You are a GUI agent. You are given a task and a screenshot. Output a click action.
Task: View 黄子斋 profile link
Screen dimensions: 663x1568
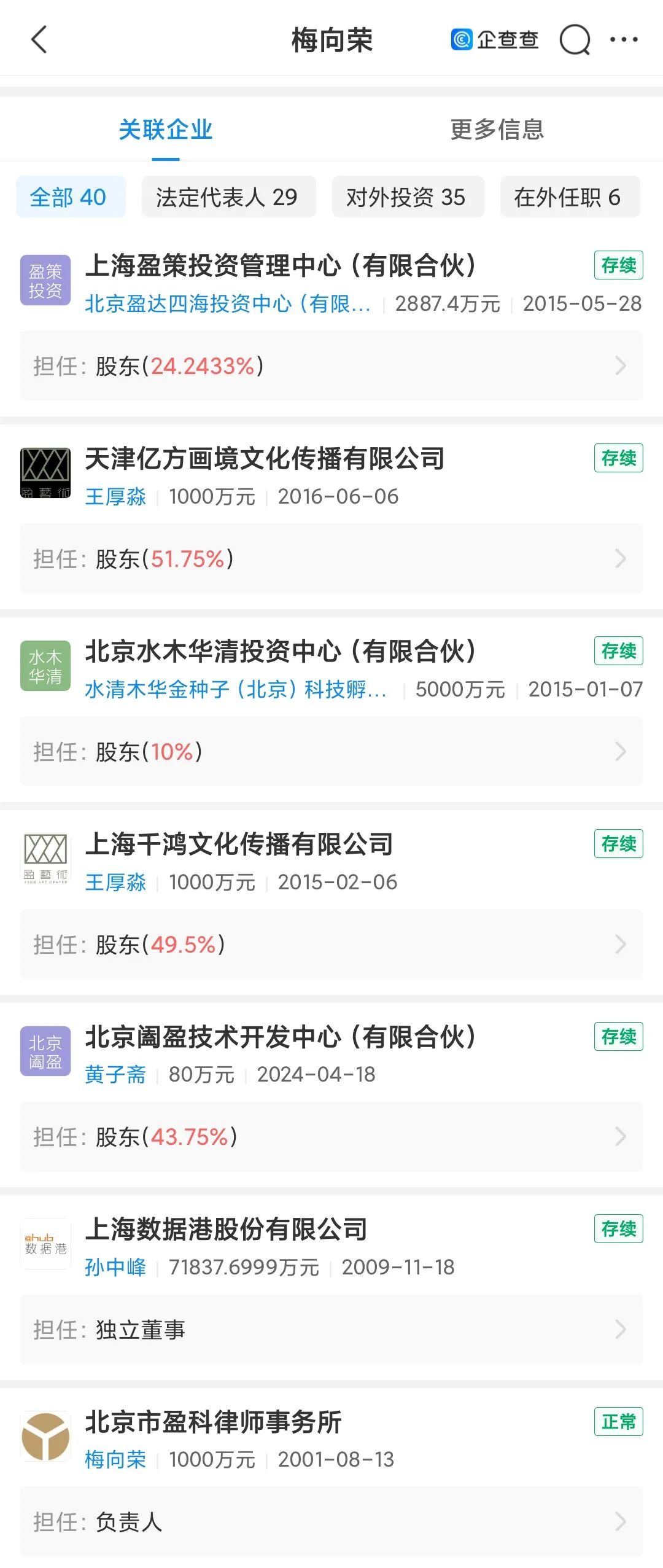[x=115, y=1074]
